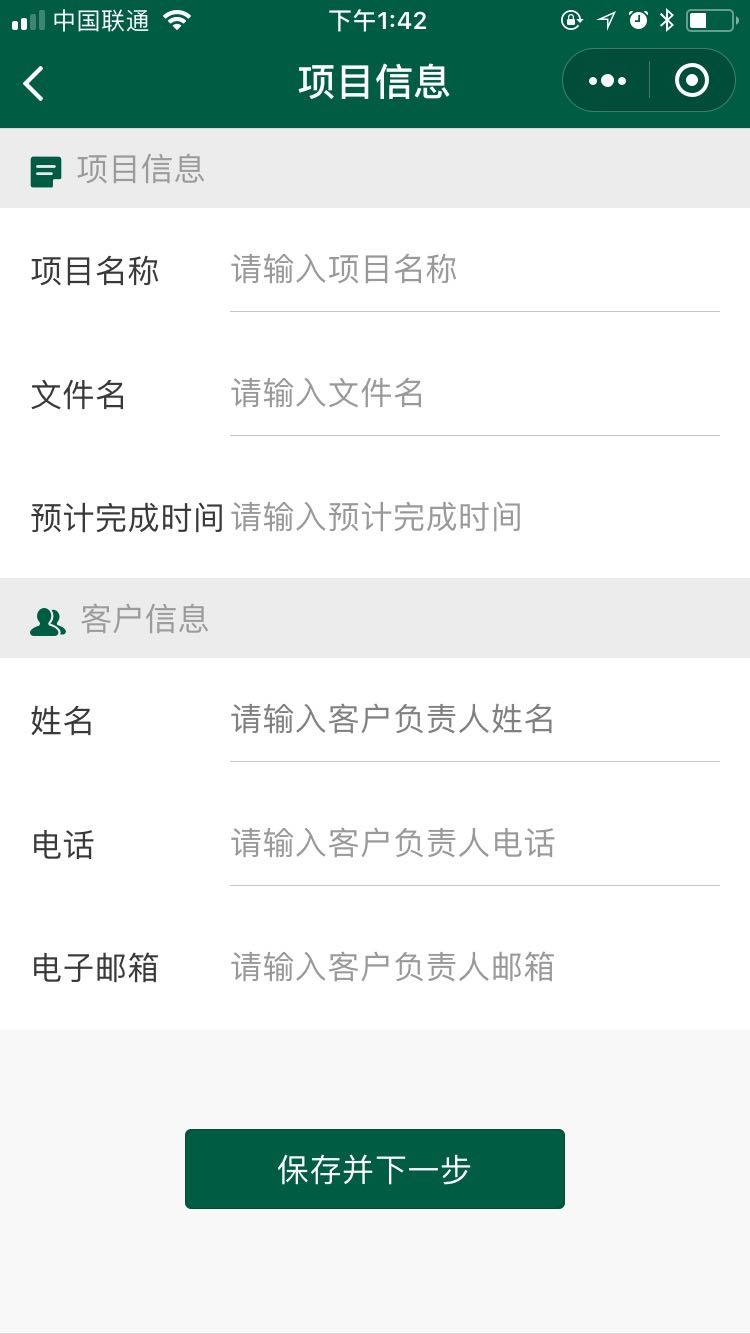Focus the 电子邮箱 input field

(475, 968)
